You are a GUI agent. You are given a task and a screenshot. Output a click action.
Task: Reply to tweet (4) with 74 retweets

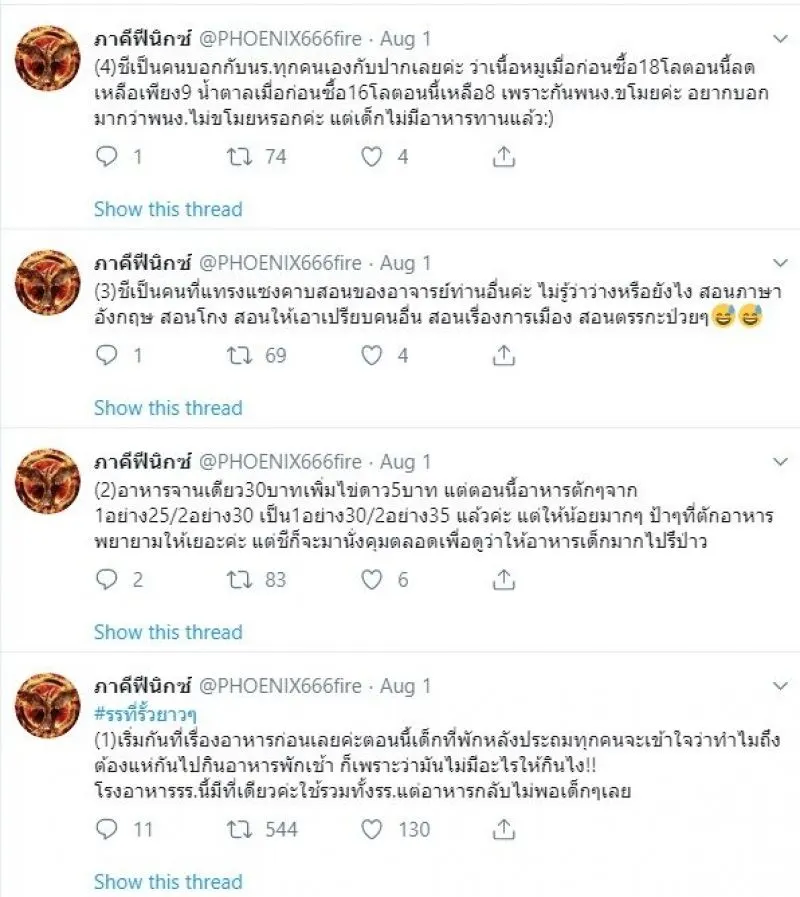[x=106, y=156]
